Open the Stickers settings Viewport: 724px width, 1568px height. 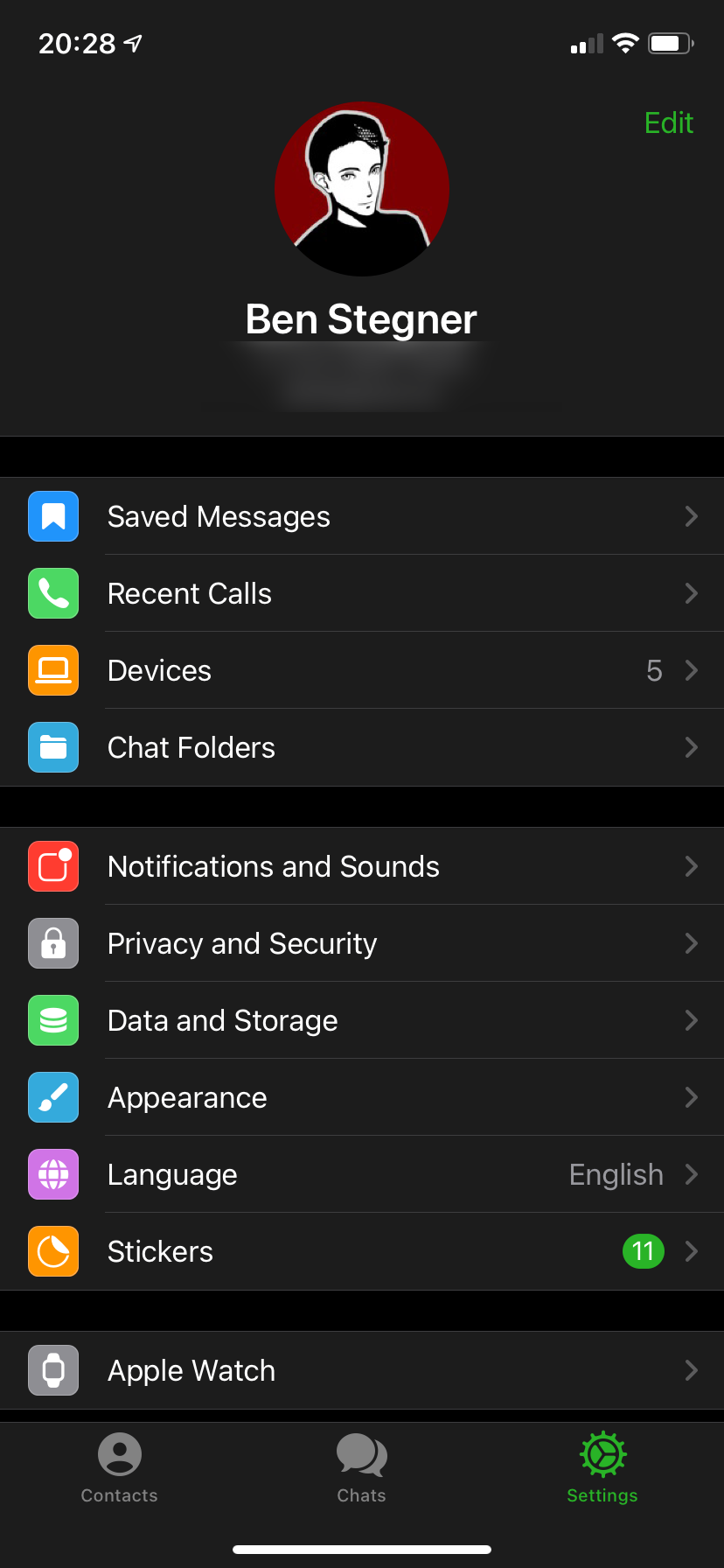tap(362, 1251)
